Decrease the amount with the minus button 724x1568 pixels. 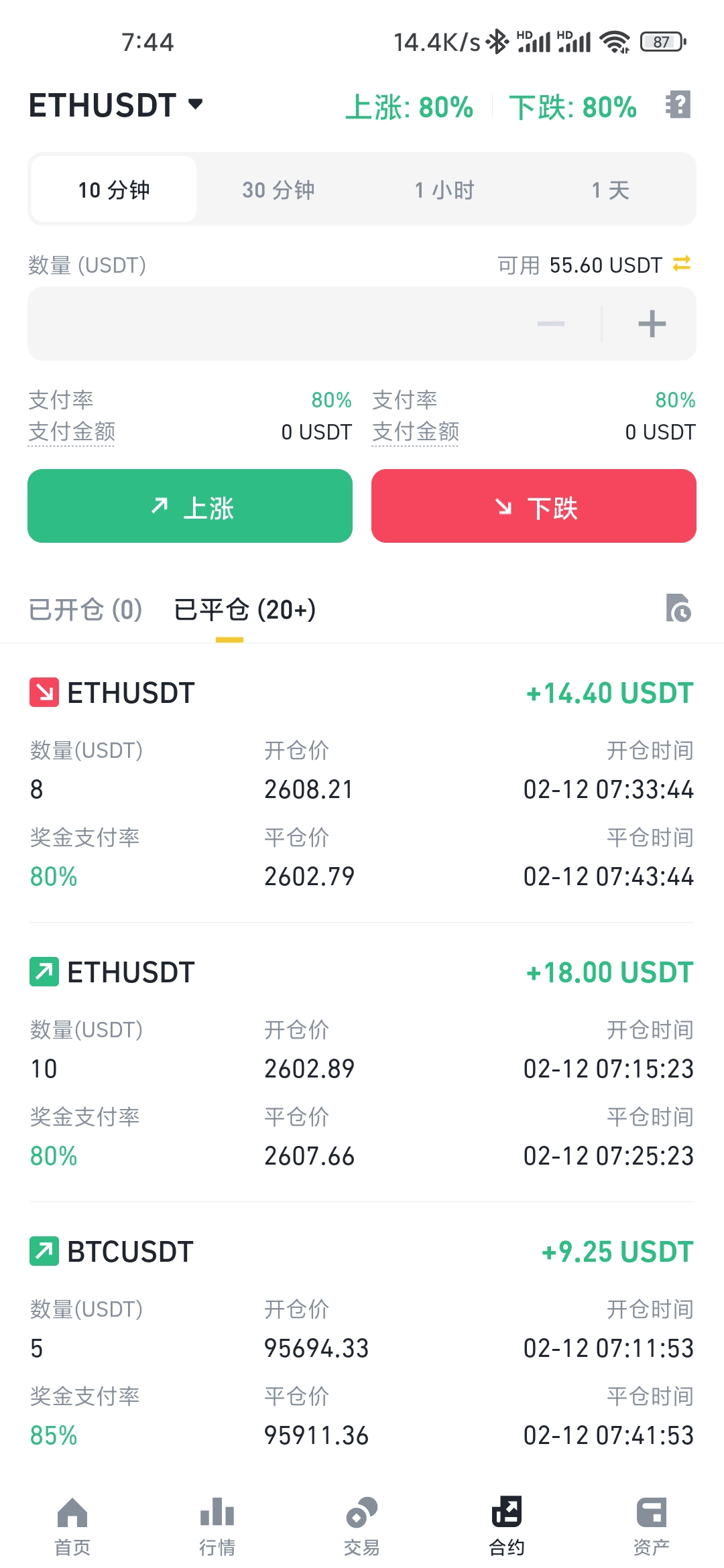[x=551, y=324]
